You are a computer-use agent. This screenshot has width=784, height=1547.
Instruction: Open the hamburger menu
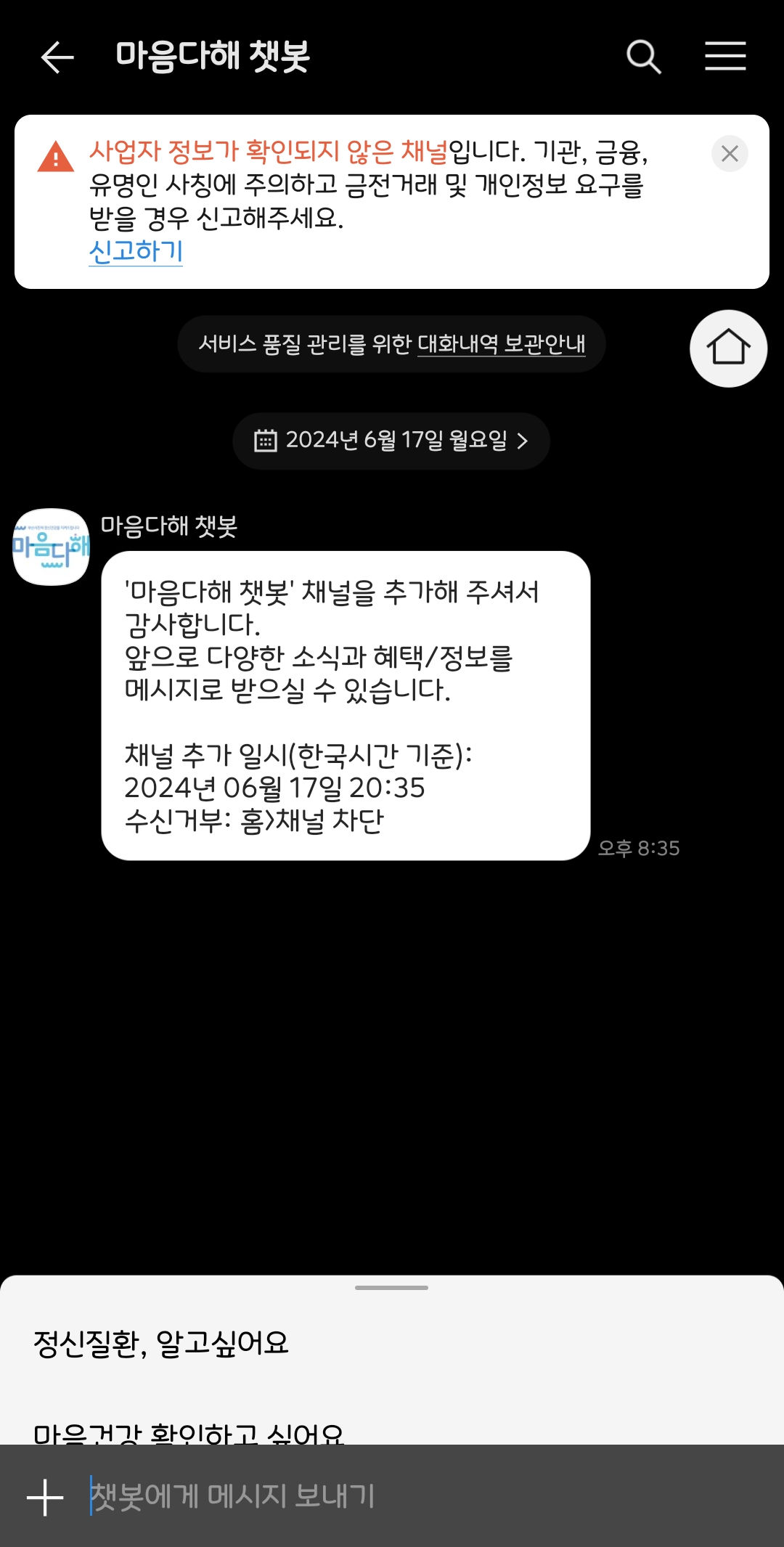pos(725,57)
